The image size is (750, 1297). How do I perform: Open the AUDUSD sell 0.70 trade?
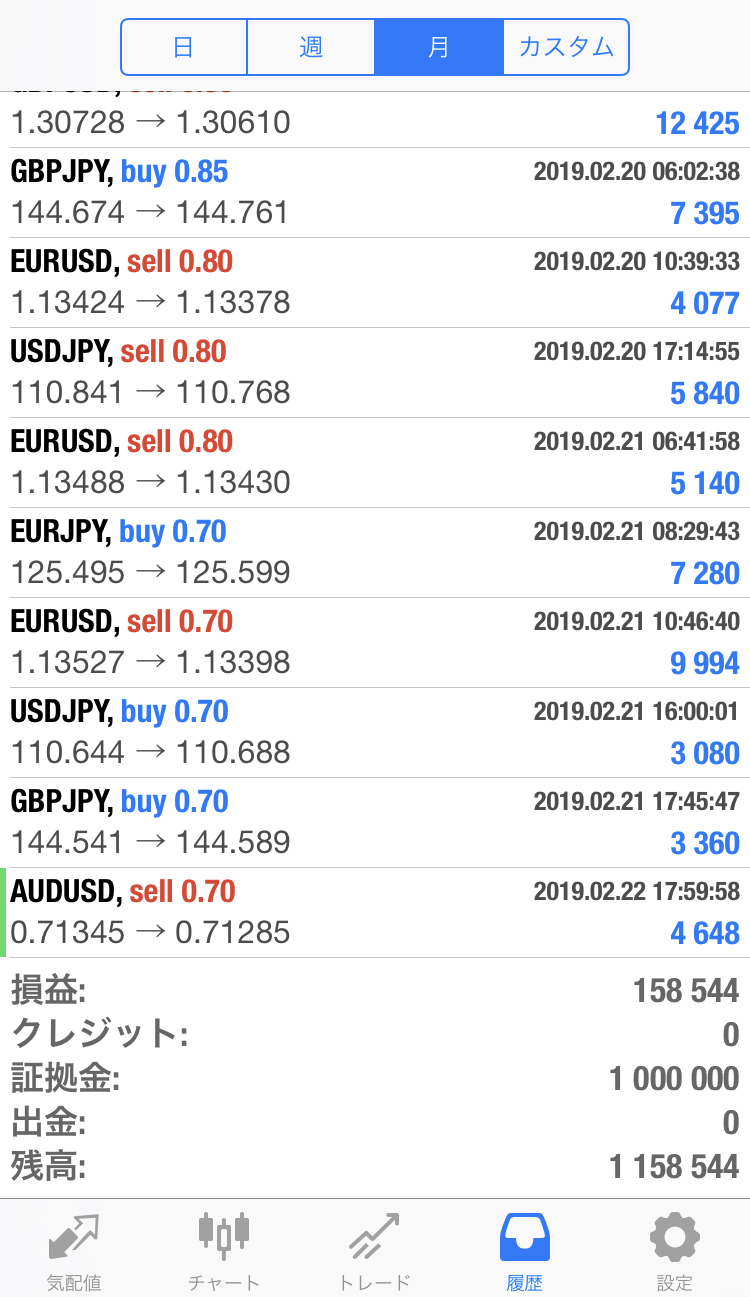point(375,913)
